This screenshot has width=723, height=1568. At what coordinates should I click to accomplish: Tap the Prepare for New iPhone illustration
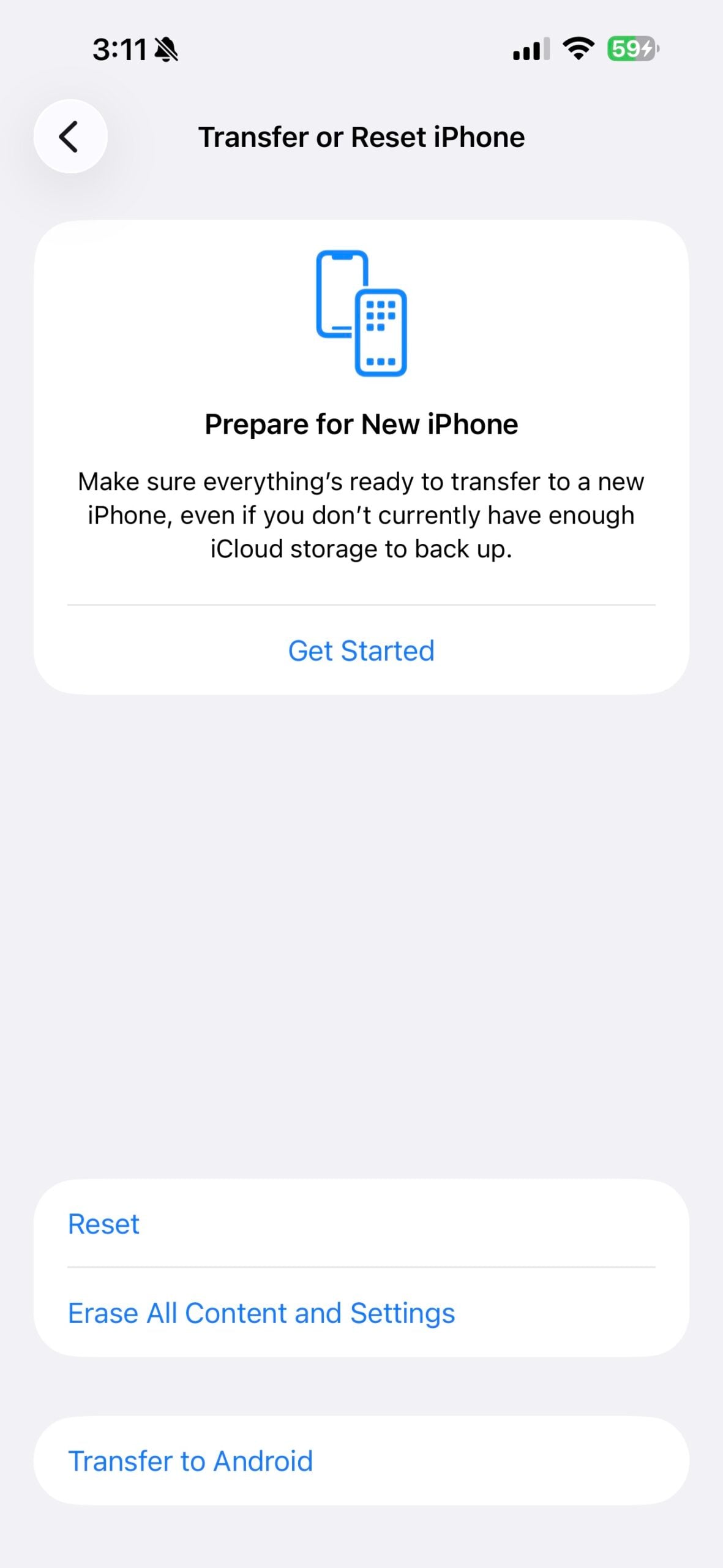pos(361,312)
